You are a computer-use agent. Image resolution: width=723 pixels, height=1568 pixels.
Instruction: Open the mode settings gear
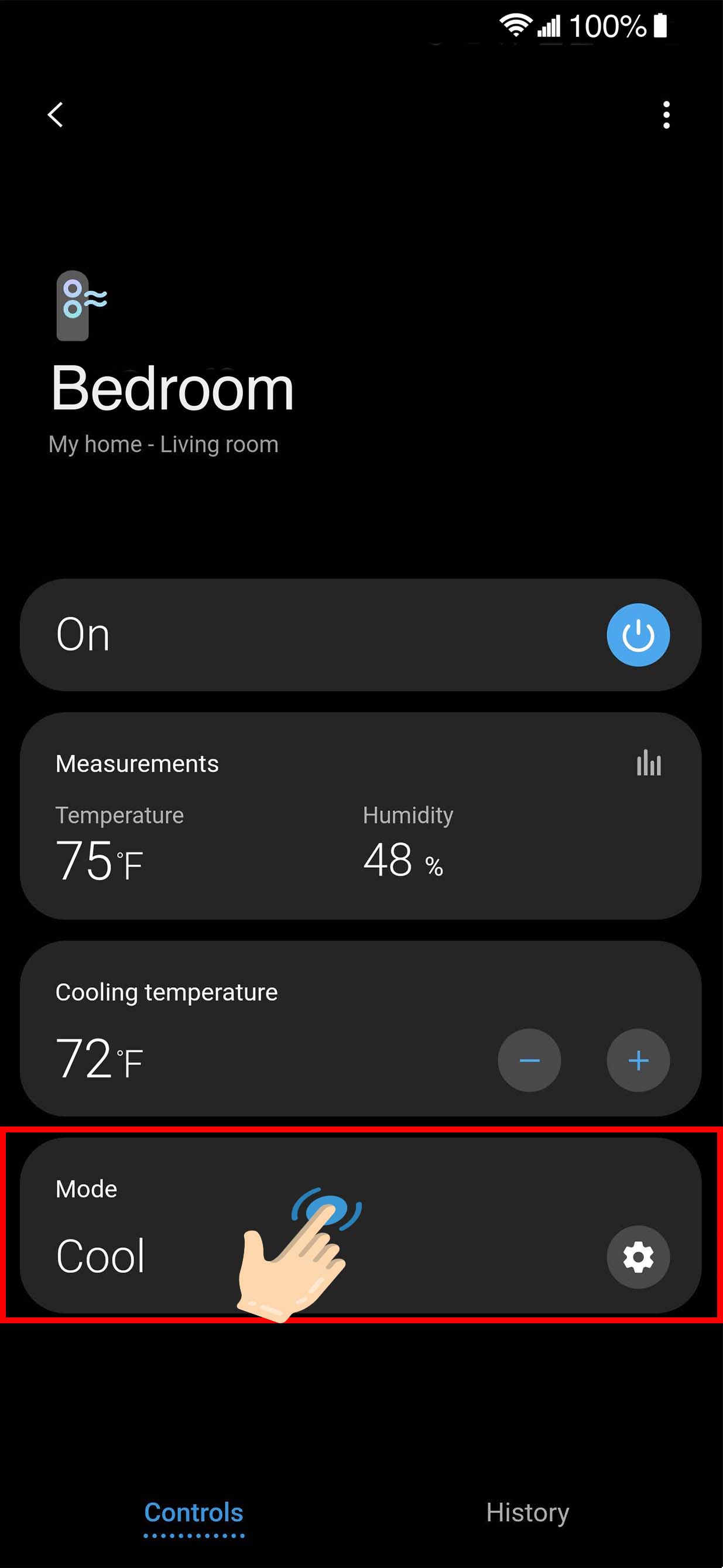[x=638, y=1257]
